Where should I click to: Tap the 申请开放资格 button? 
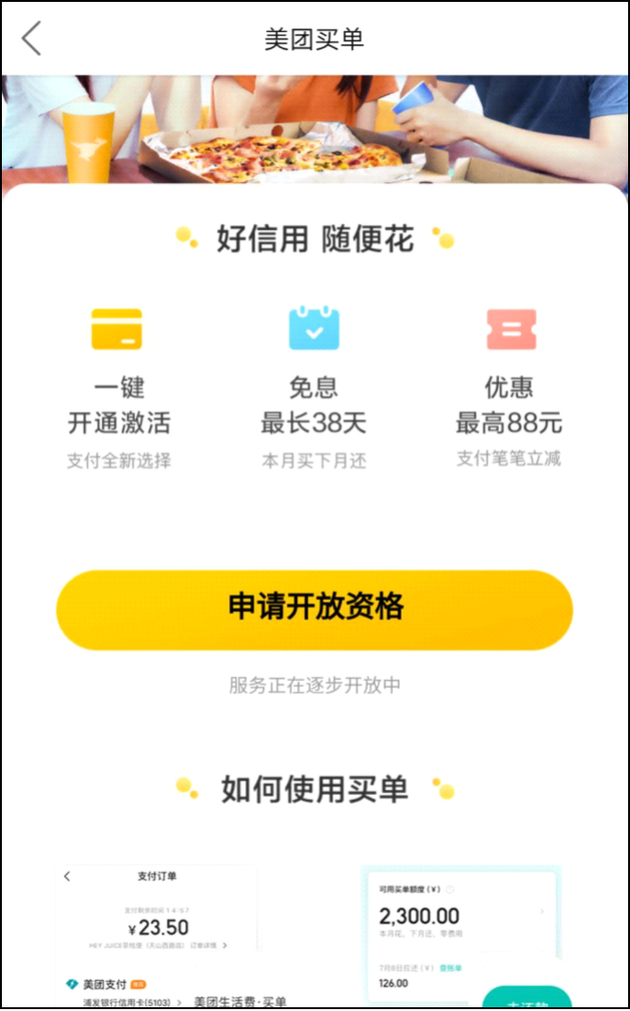point(314,609)
